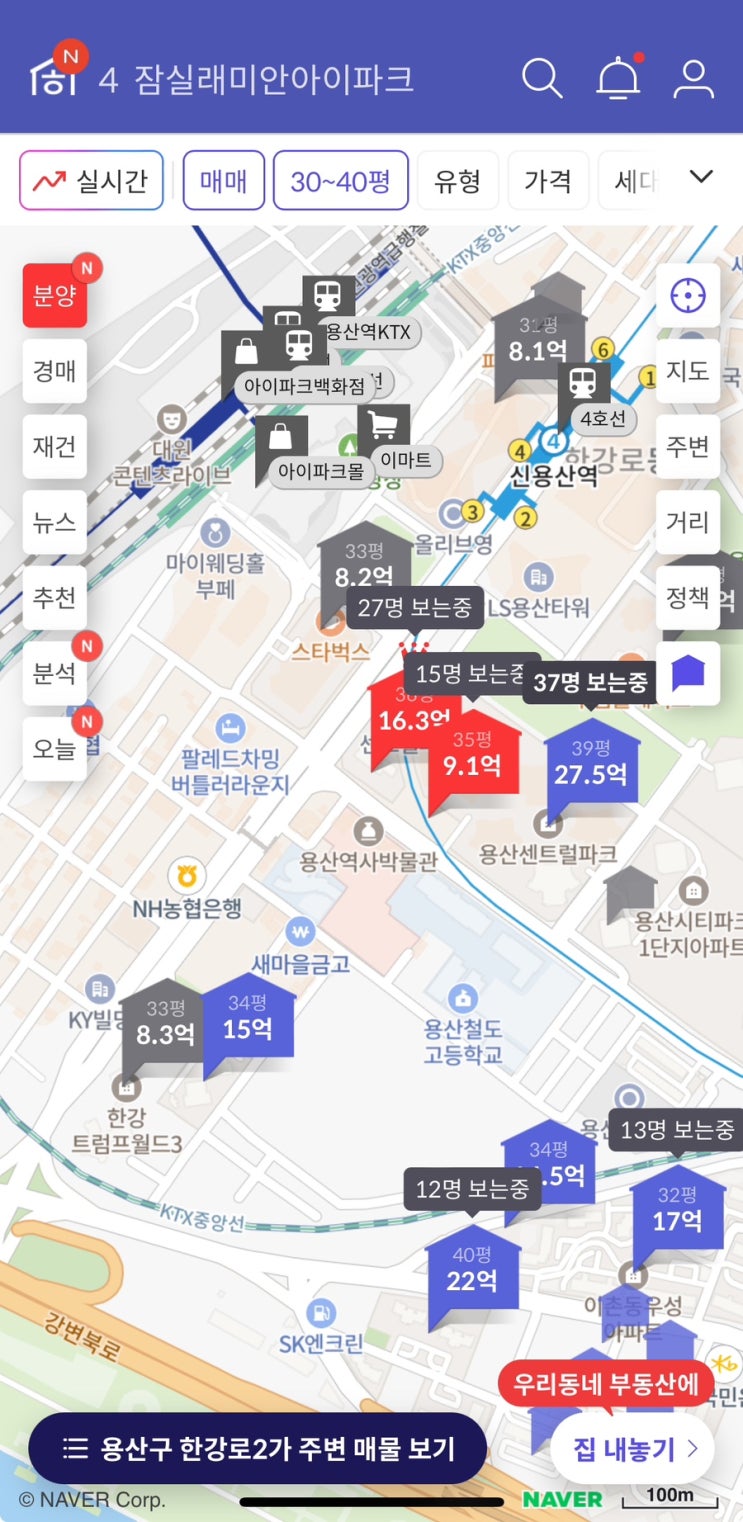The image size is (743, 1522).
Task: View listings around 용산구 한강로2가
Action: pyautogui.click(x=258, y=1448)
